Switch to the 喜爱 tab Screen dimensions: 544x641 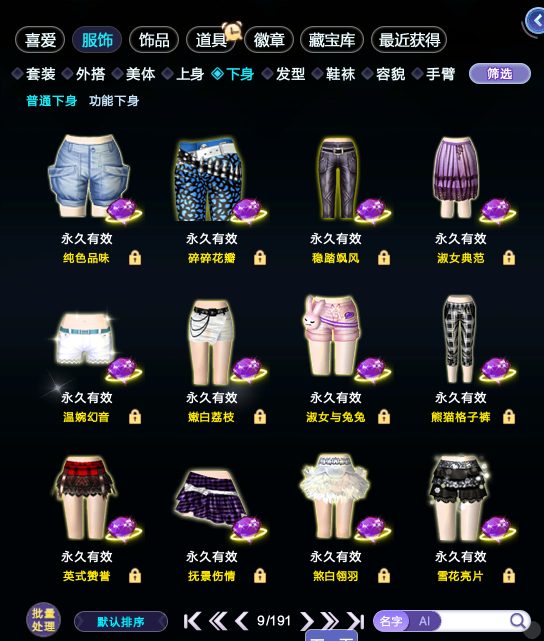(x=40, y=40)
